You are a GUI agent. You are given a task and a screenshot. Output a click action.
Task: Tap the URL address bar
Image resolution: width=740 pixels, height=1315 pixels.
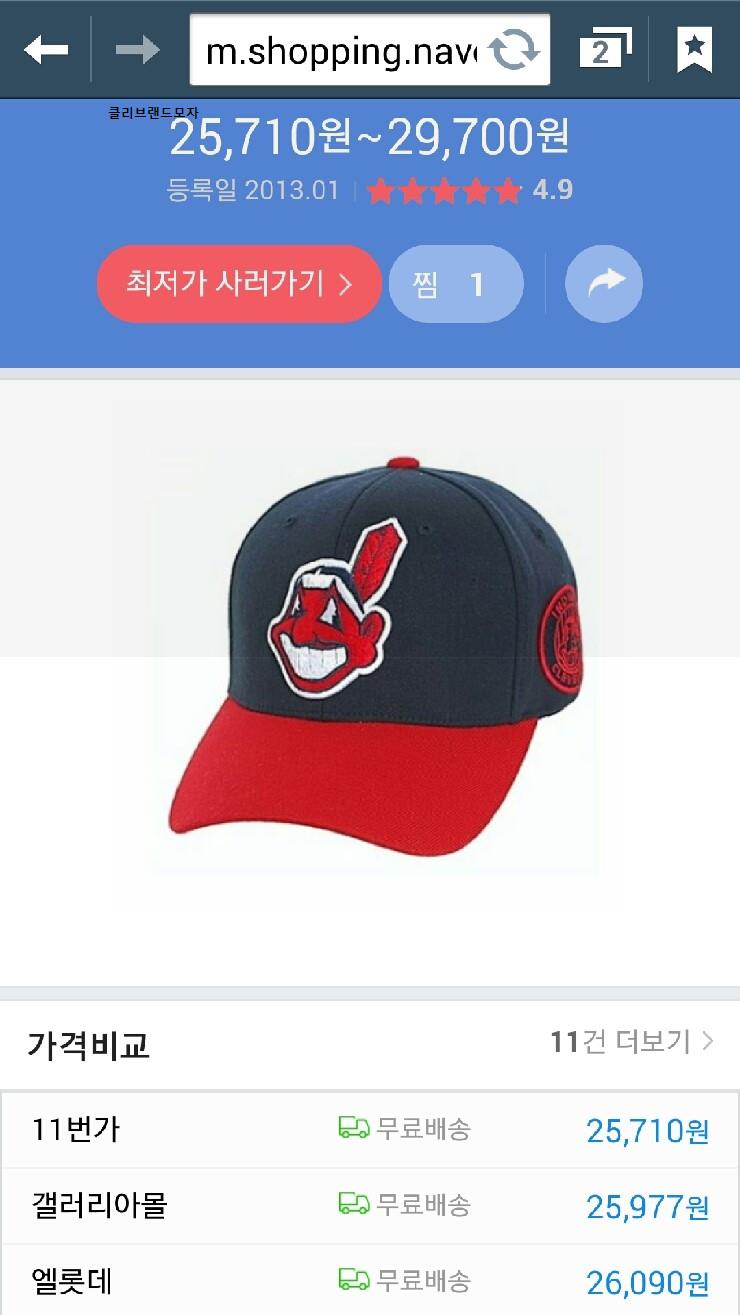click(x=340, y=50)
